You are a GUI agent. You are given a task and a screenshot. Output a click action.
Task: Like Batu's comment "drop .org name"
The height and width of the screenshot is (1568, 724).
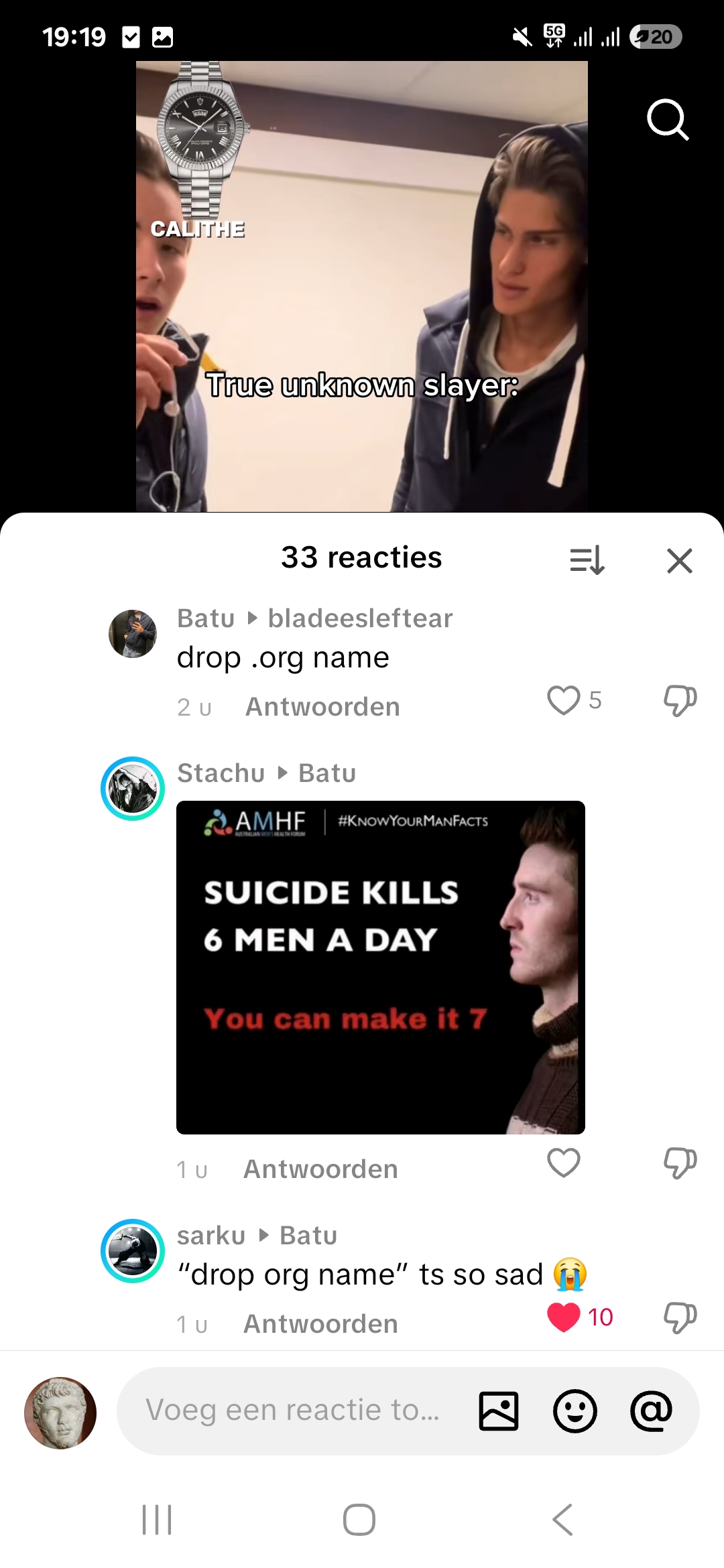click(x=563, y=700)
